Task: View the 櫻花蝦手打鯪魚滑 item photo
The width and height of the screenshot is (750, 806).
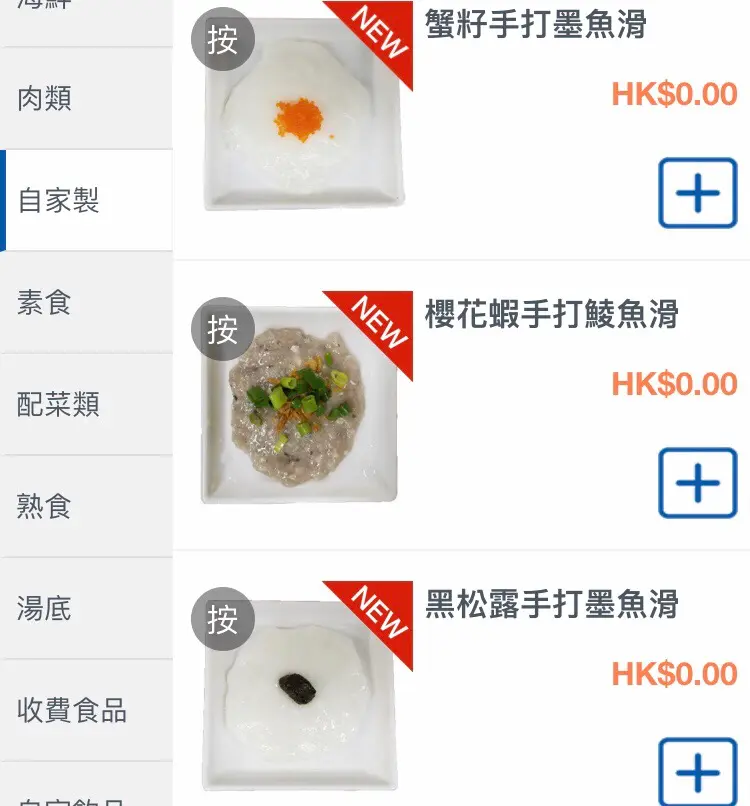Action: (x=303, y=405)
